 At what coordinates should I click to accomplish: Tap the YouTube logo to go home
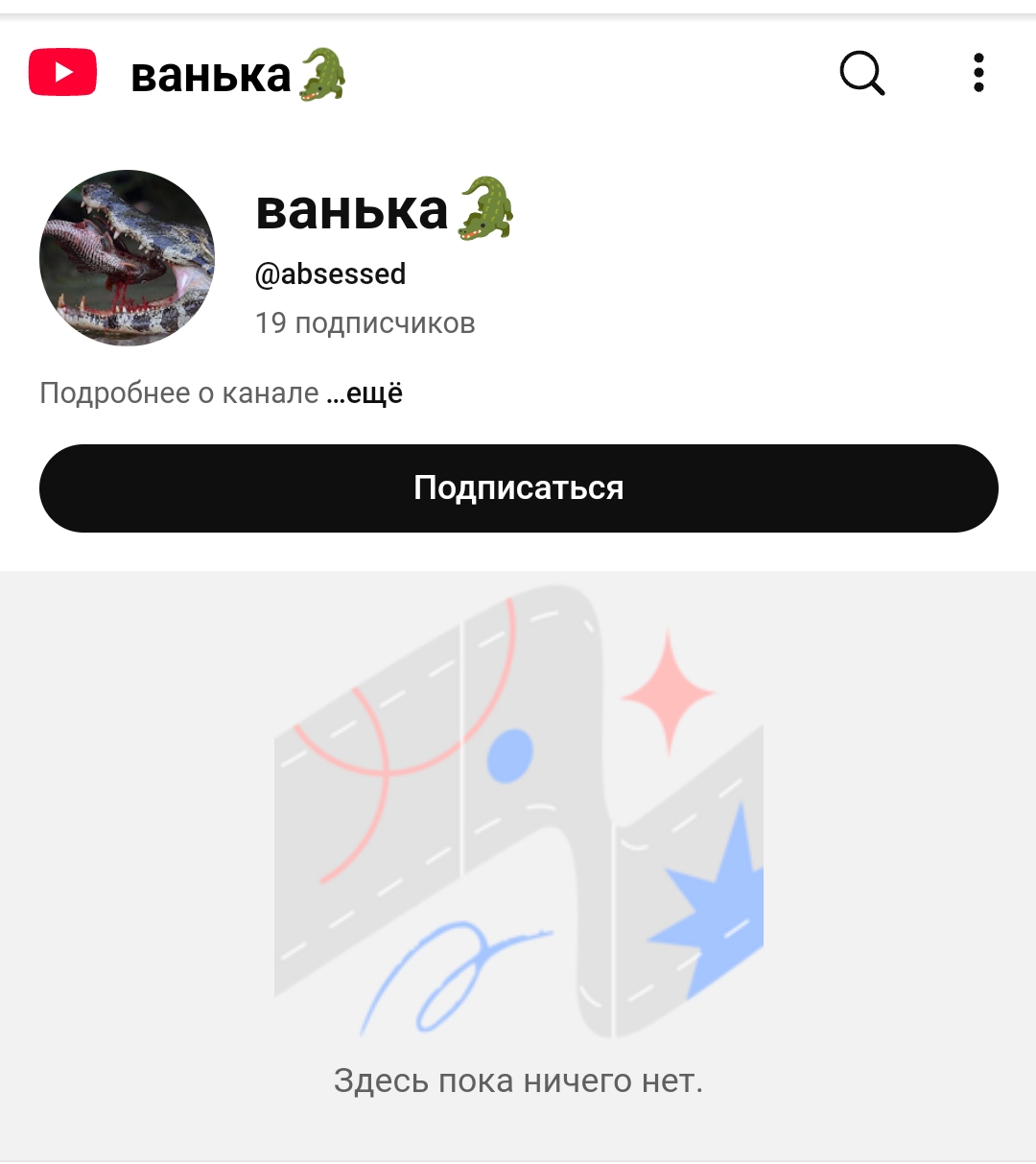point(63,73)
